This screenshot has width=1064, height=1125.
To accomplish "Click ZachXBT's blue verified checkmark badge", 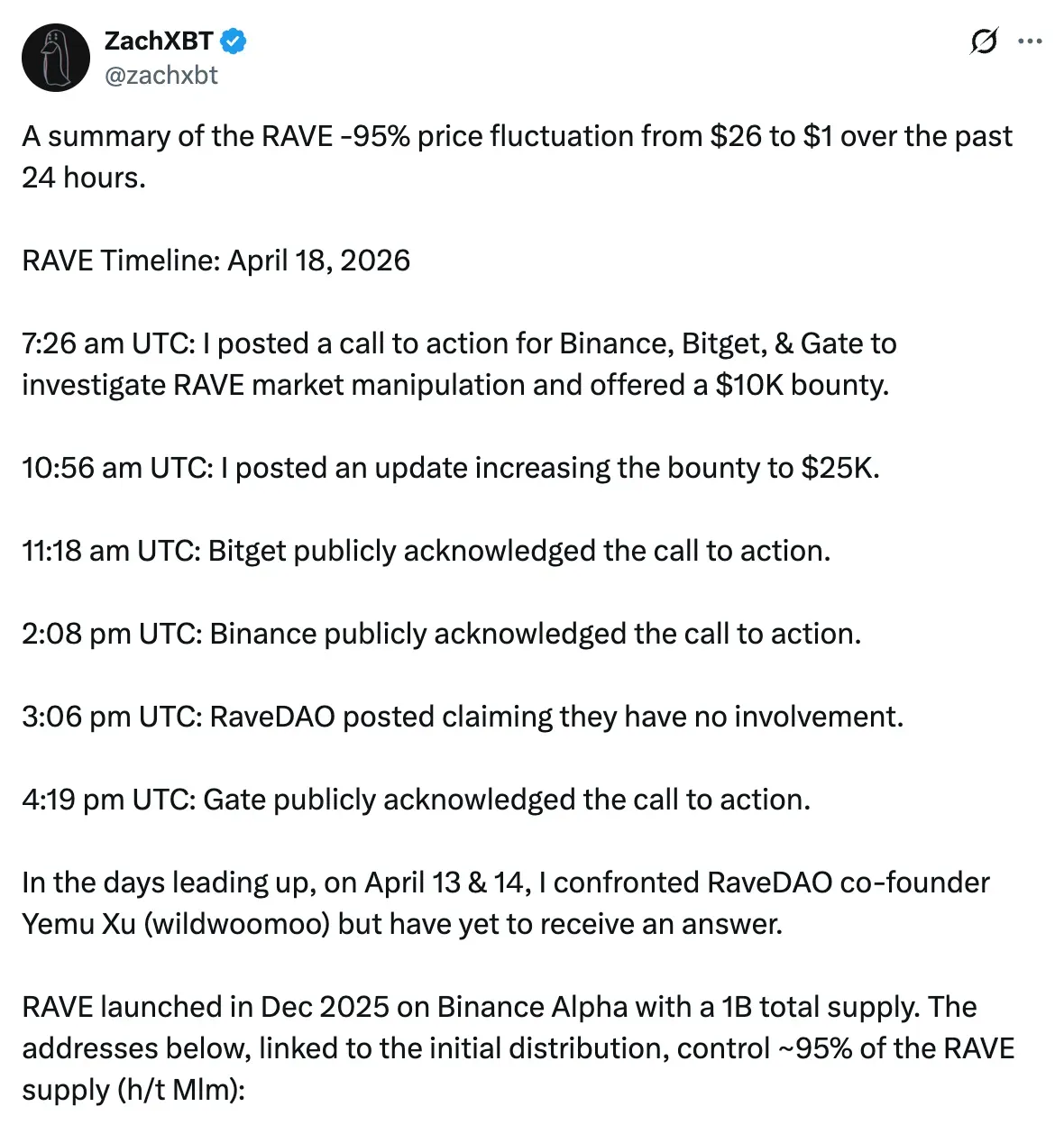I will 234,40.
